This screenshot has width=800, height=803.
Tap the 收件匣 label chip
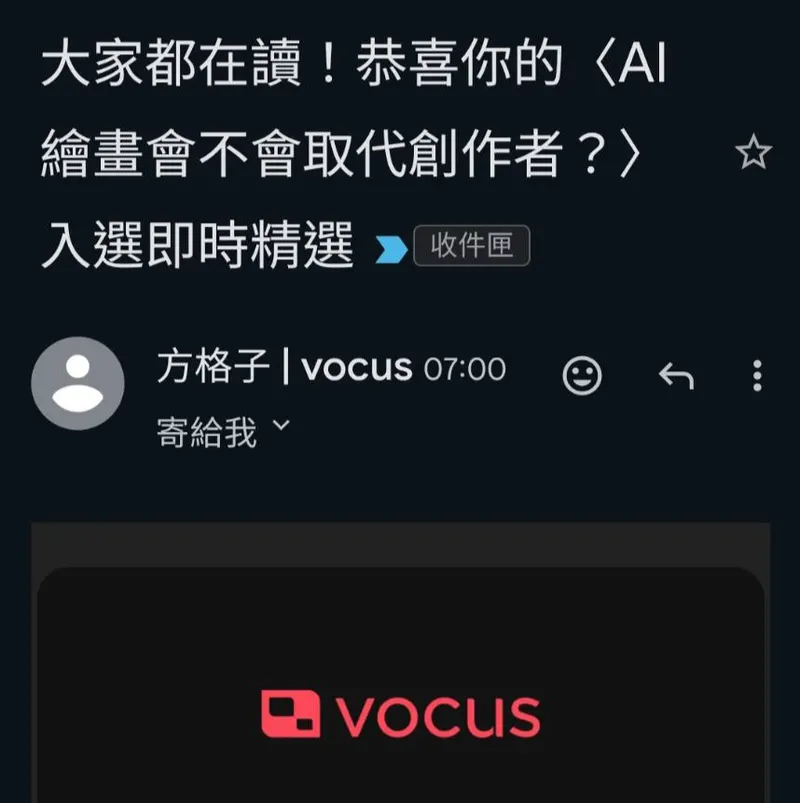(471, 246)
